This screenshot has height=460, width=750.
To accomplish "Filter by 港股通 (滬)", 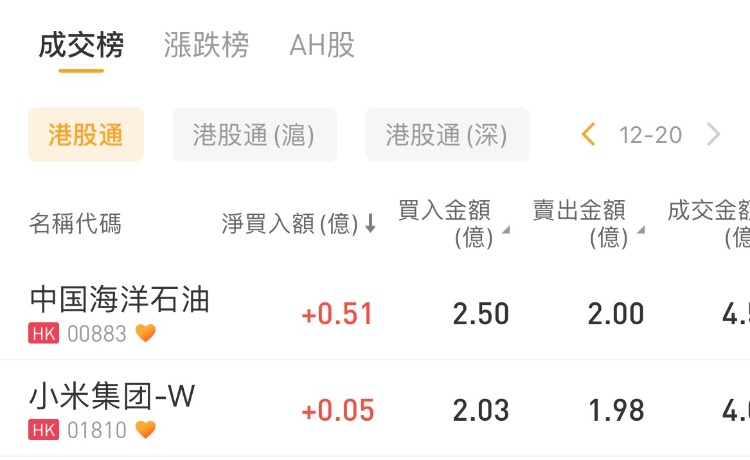I will pyautogui.click(x=254, y=135).
